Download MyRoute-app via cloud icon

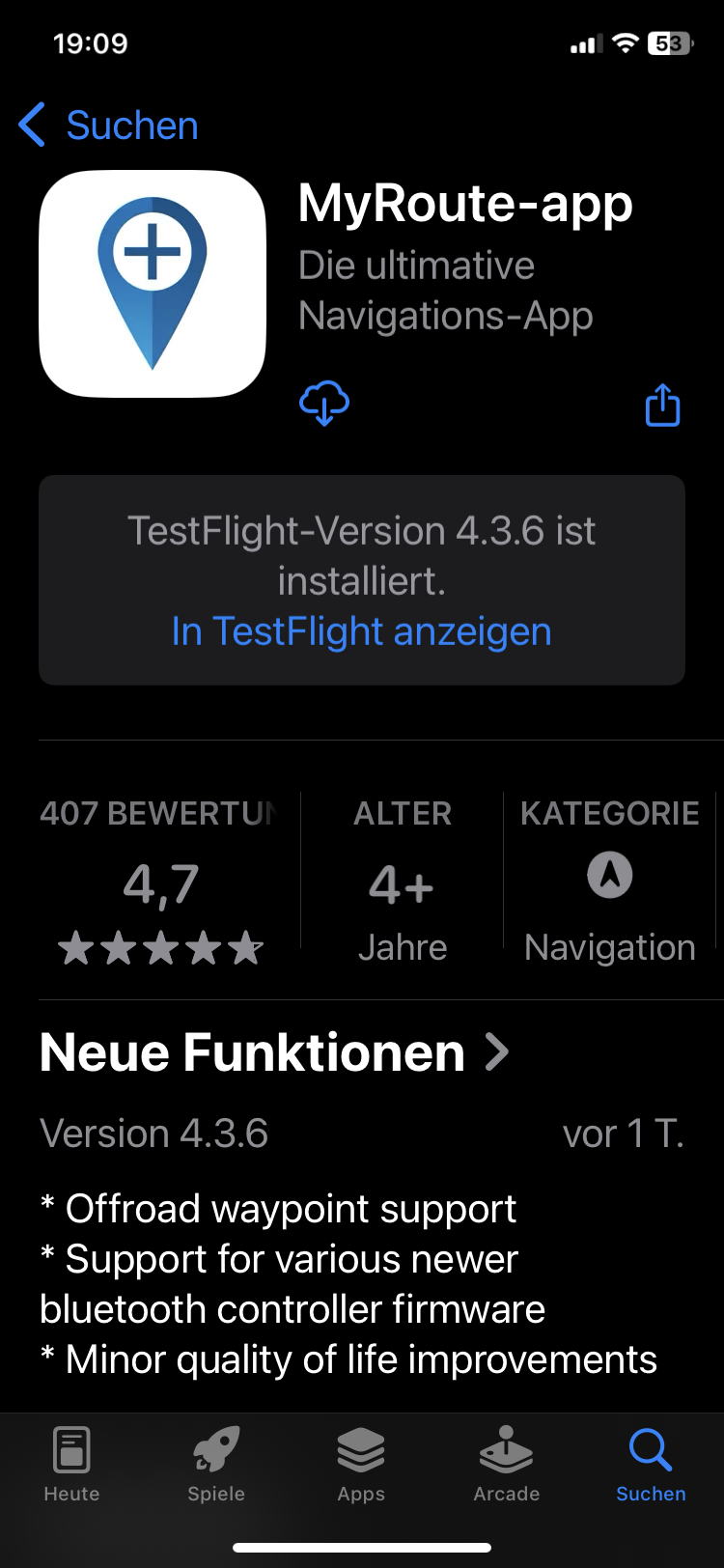324,404
